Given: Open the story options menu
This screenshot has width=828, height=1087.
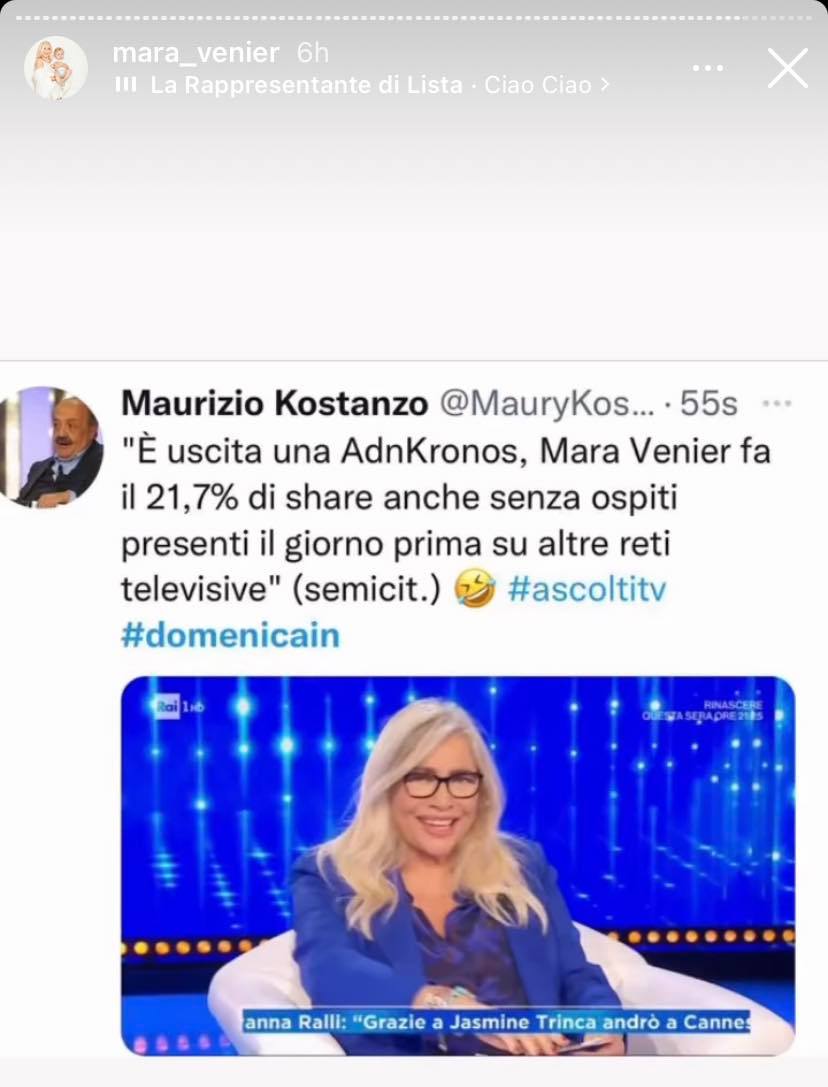Looking at the screenshot, I should pos(707,68).
